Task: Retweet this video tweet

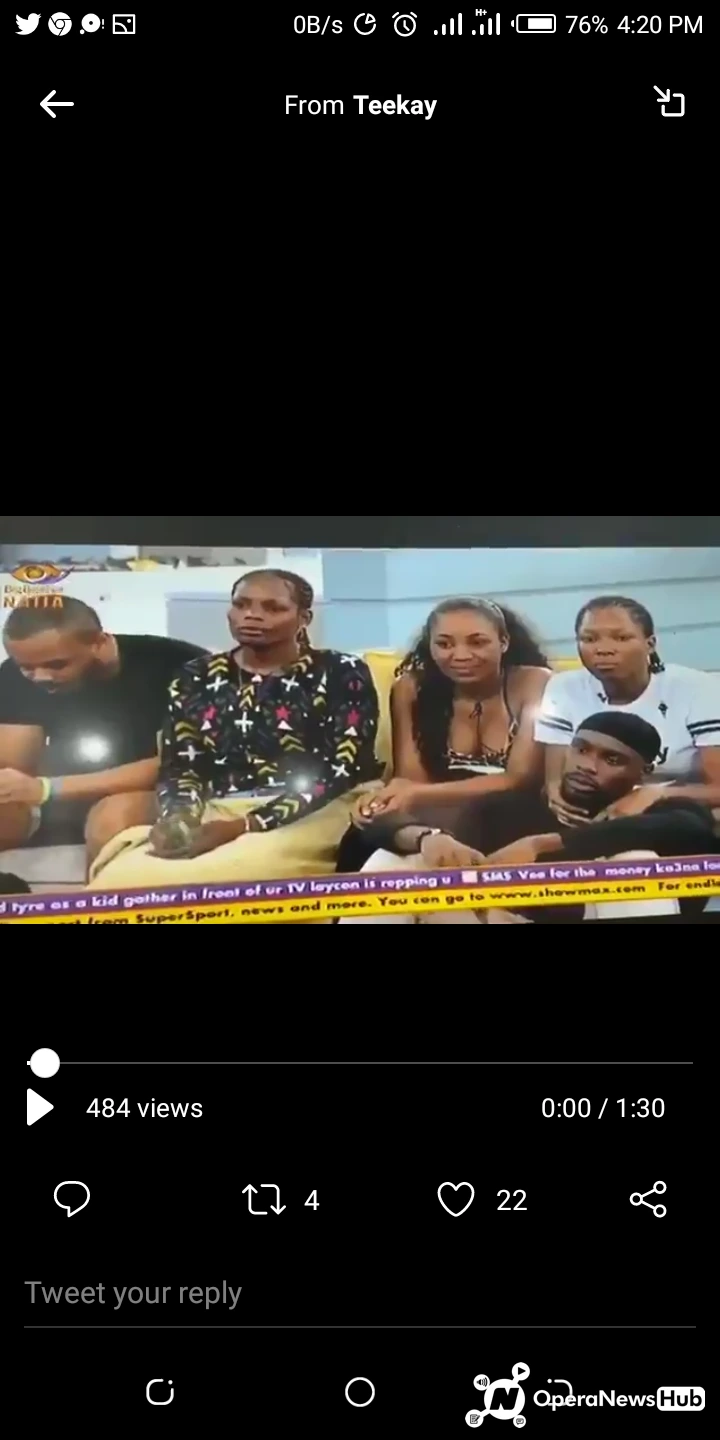Action: 264,1200
